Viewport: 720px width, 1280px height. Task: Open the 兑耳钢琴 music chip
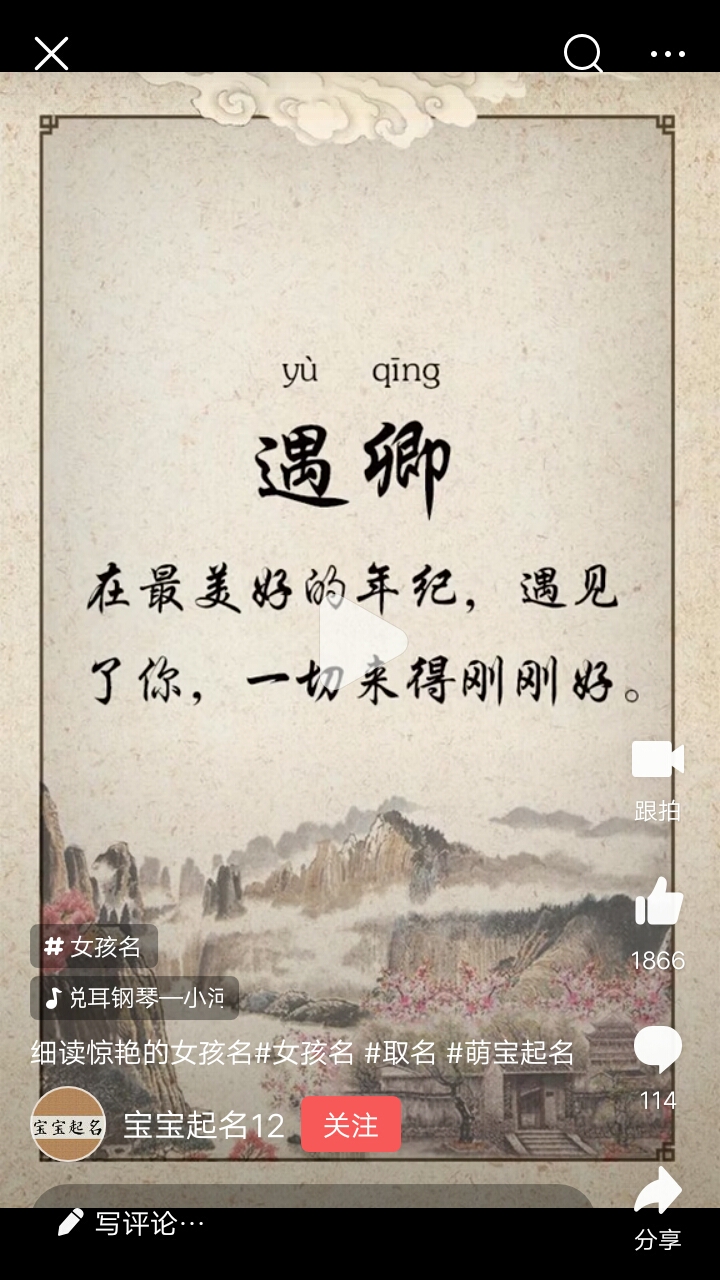click(134, 997)
